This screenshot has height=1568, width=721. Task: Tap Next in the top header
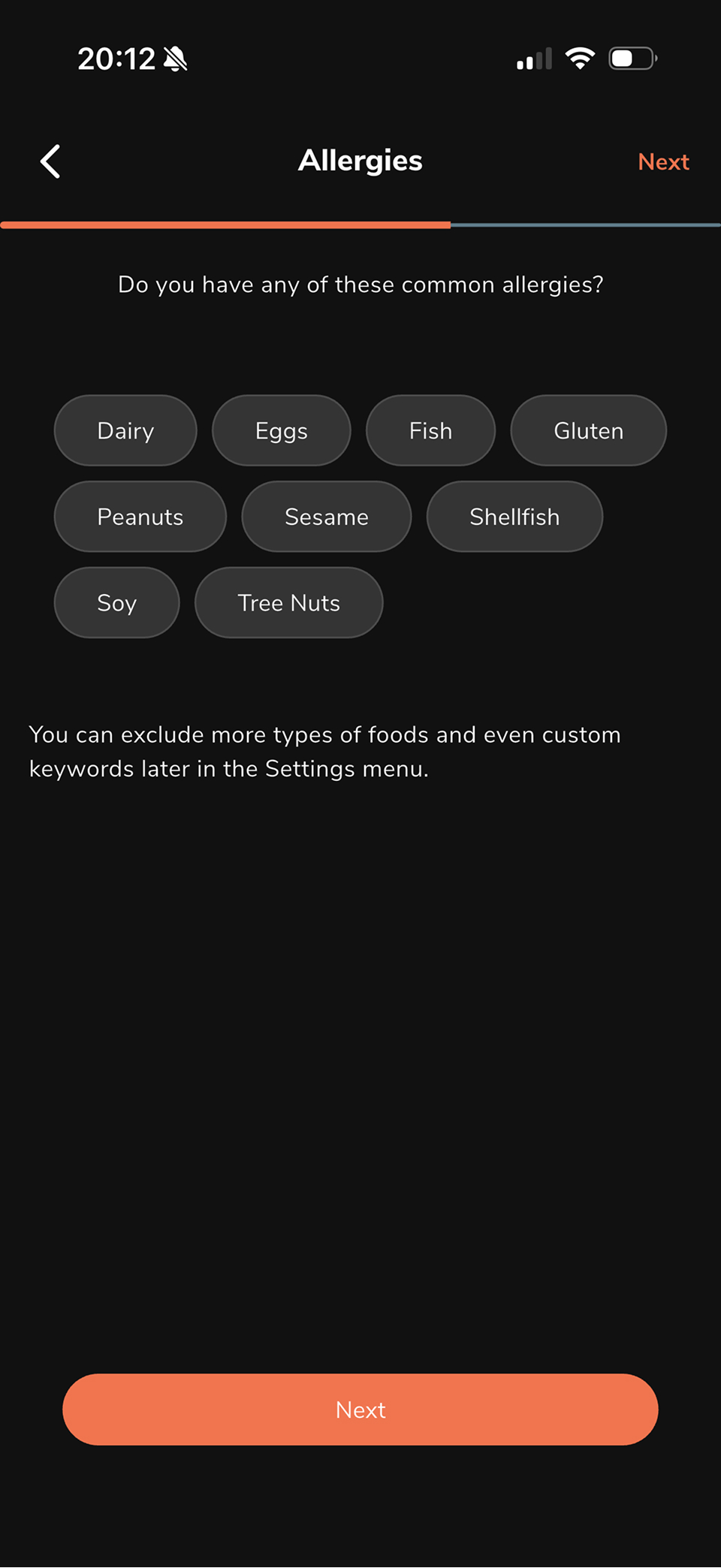click(x=663, y=161)
